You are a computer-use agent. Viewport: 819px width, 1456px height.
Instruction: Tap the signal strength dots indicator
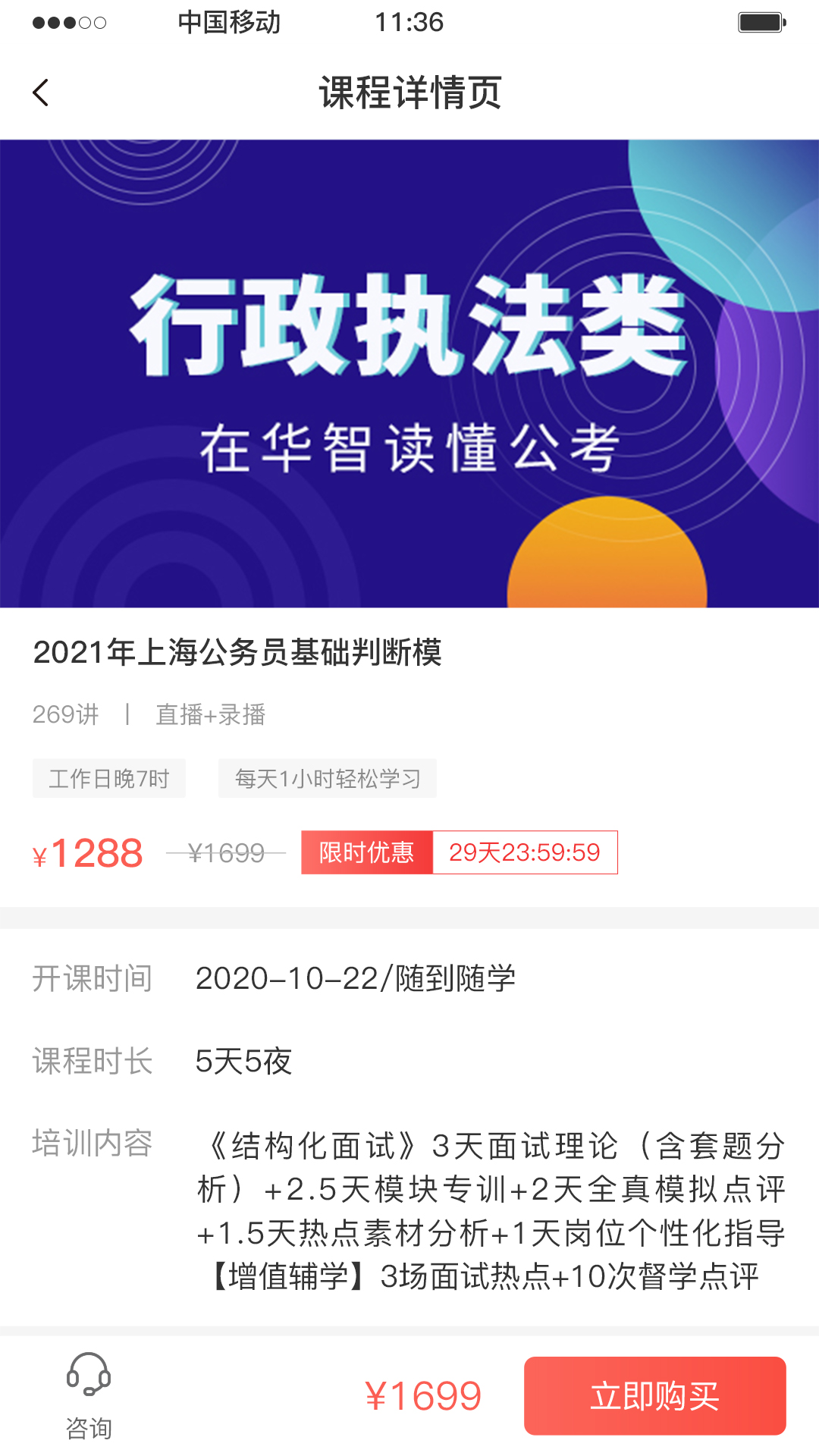click(67, 23)
